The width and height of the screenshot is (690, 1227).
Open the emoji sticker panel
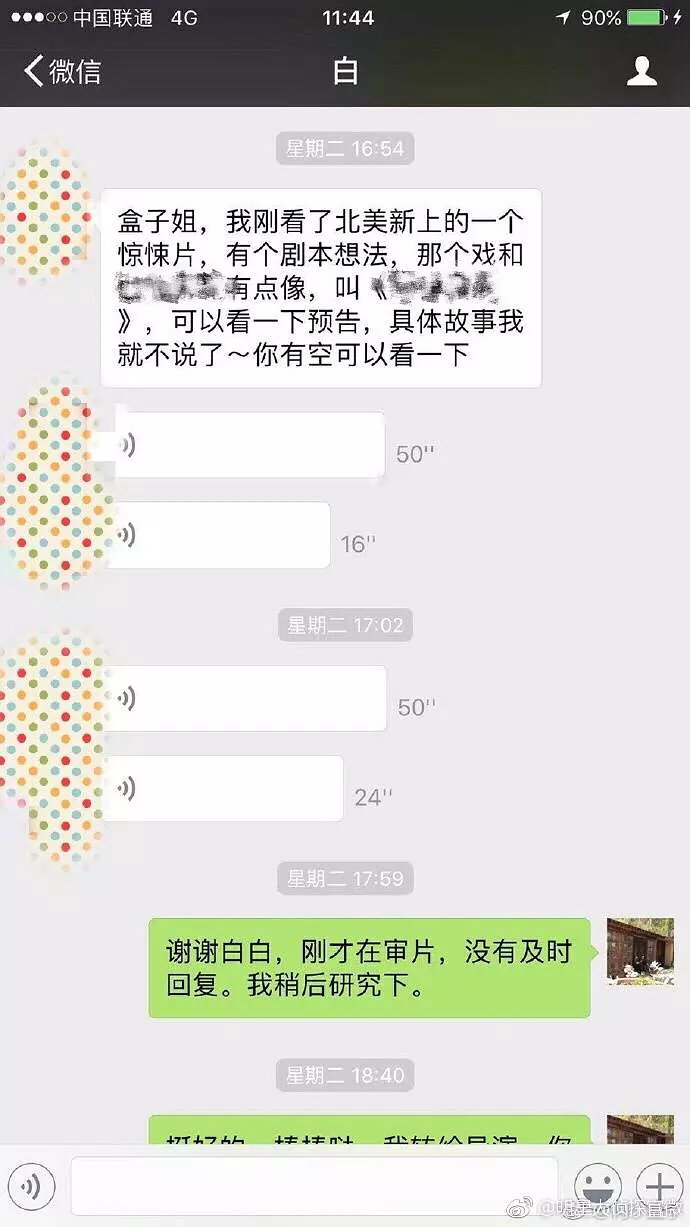pyautogui.click(x=598, y=1187)
